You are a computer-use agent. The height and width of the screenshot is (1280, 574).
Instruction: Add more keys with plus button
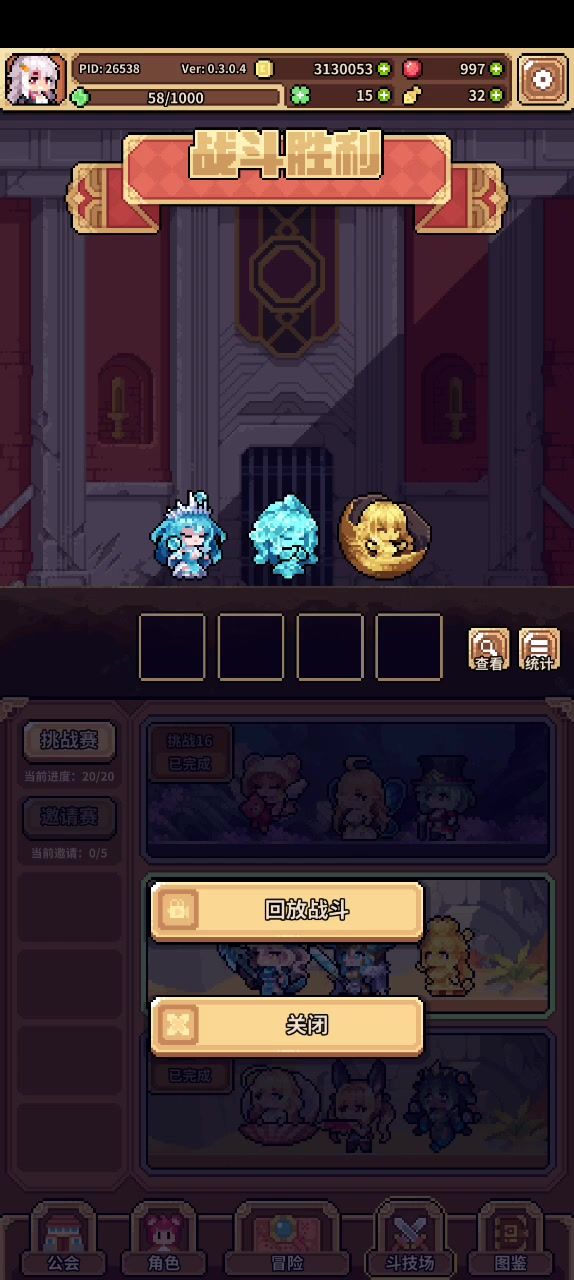coord(495,95)
